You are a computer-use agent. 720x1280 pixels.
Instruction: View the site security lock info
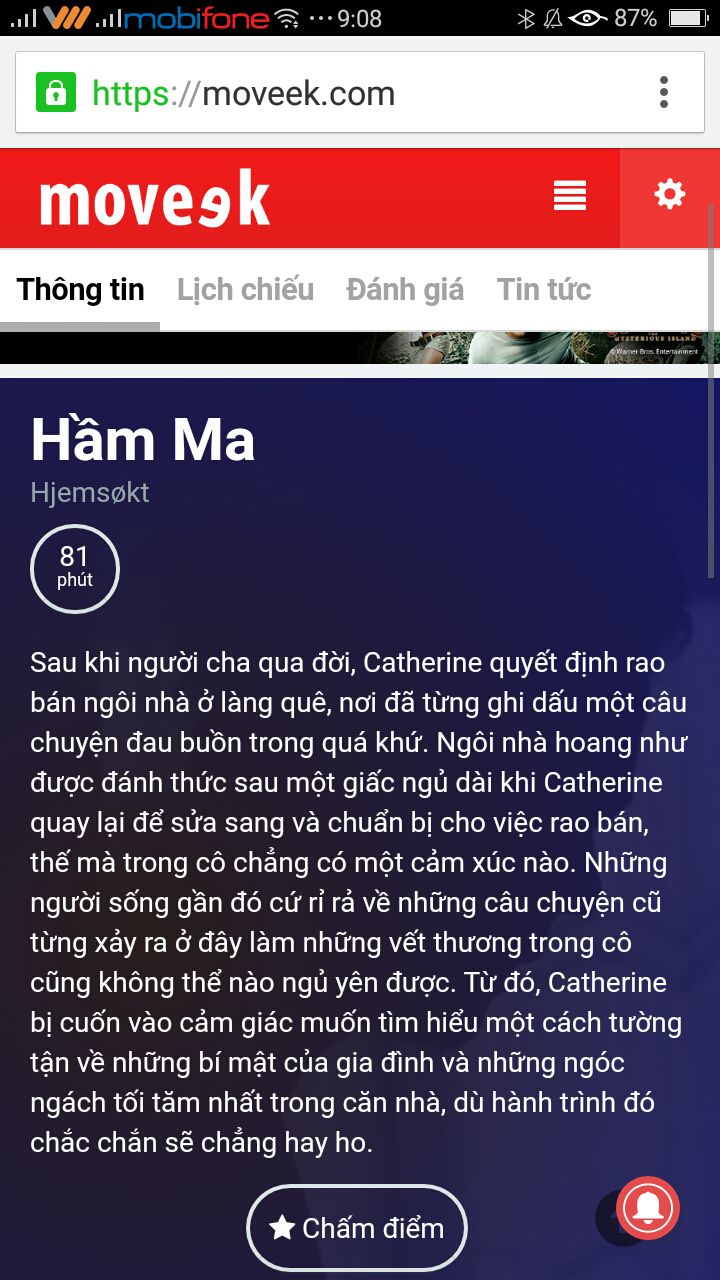coord(56,93)
